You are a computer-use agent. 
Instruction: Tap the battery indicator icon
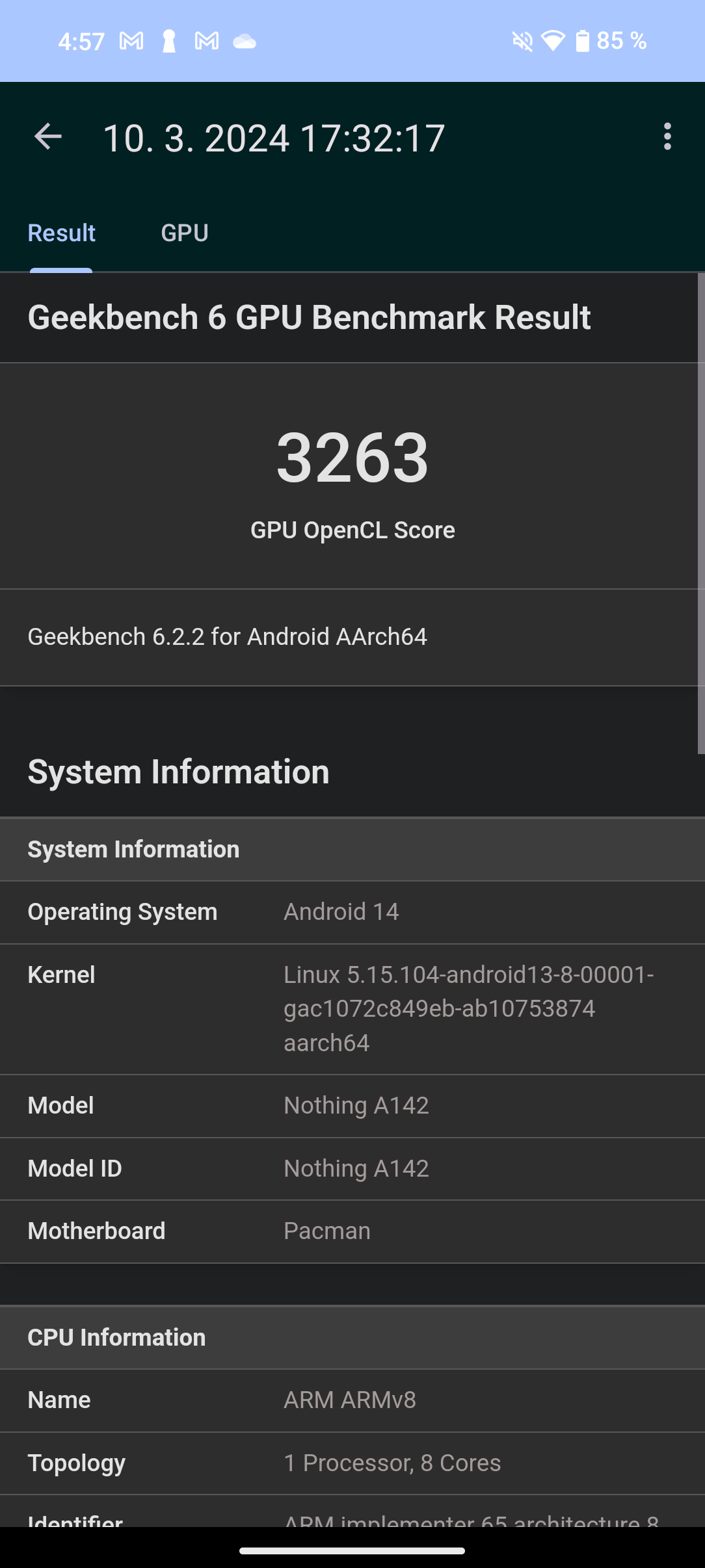click(582, 40)
